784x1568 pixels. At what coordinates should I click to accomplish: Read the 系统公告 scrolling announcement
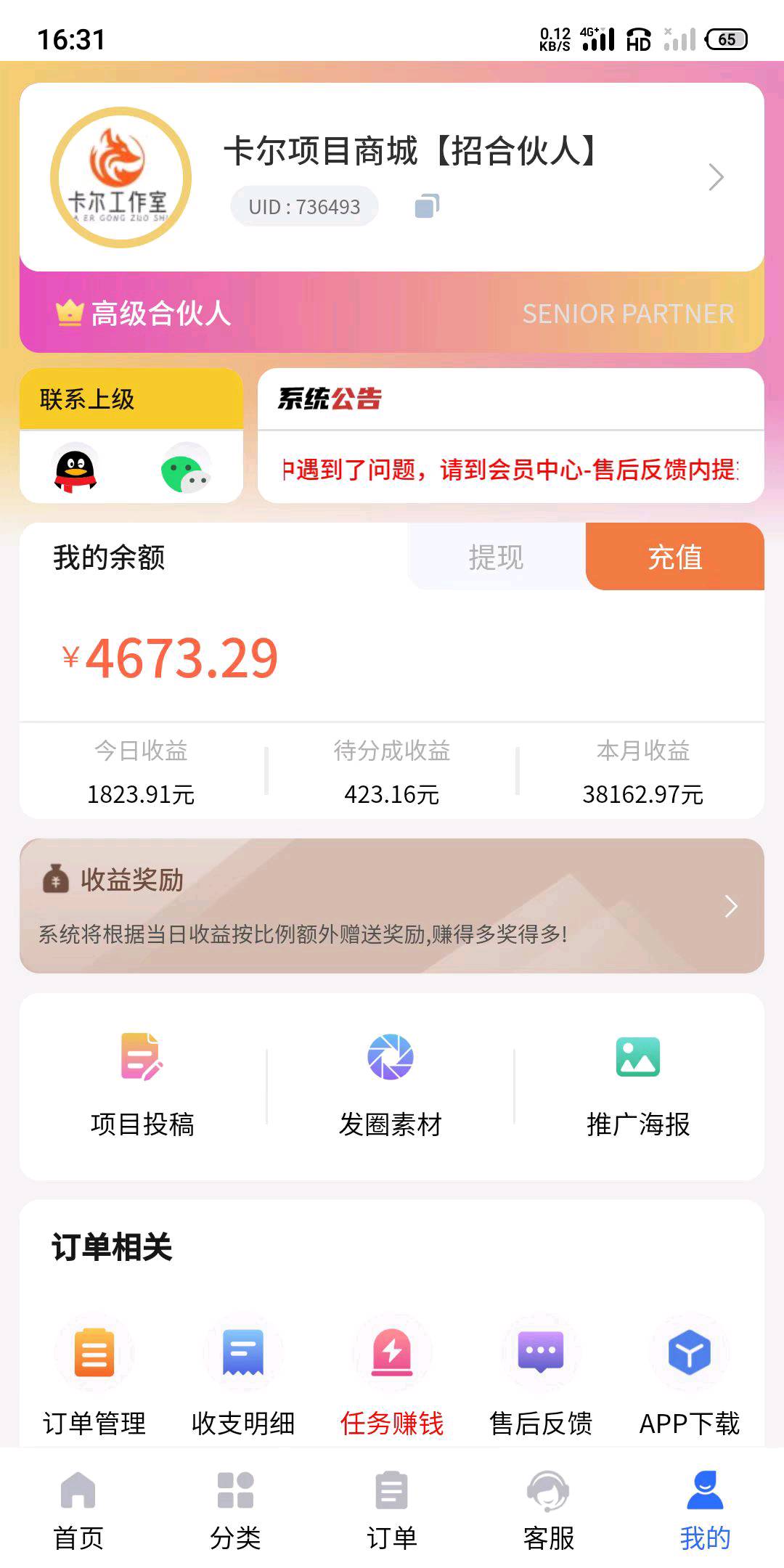click(510, 469)
